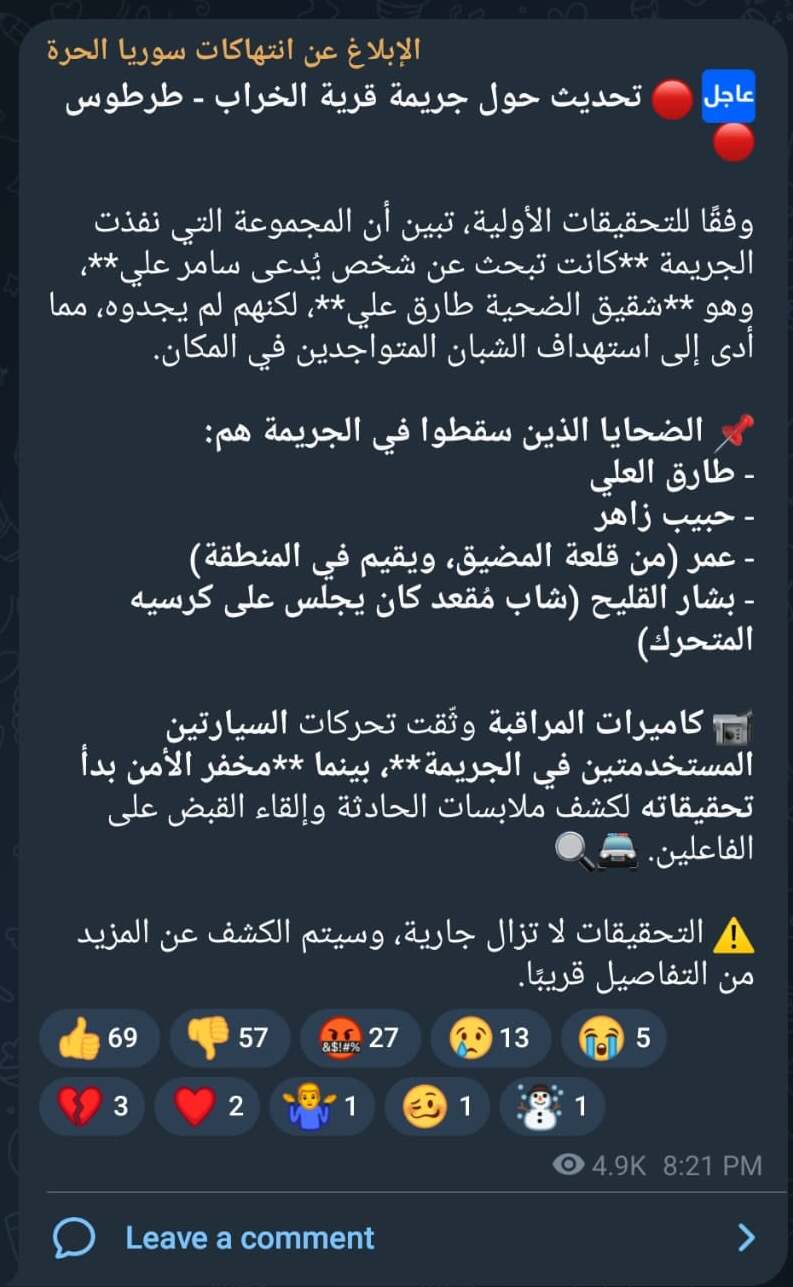Choose the shrugging person reaction
This screenshot has height=1287, width=793.
coord(320,1106)
